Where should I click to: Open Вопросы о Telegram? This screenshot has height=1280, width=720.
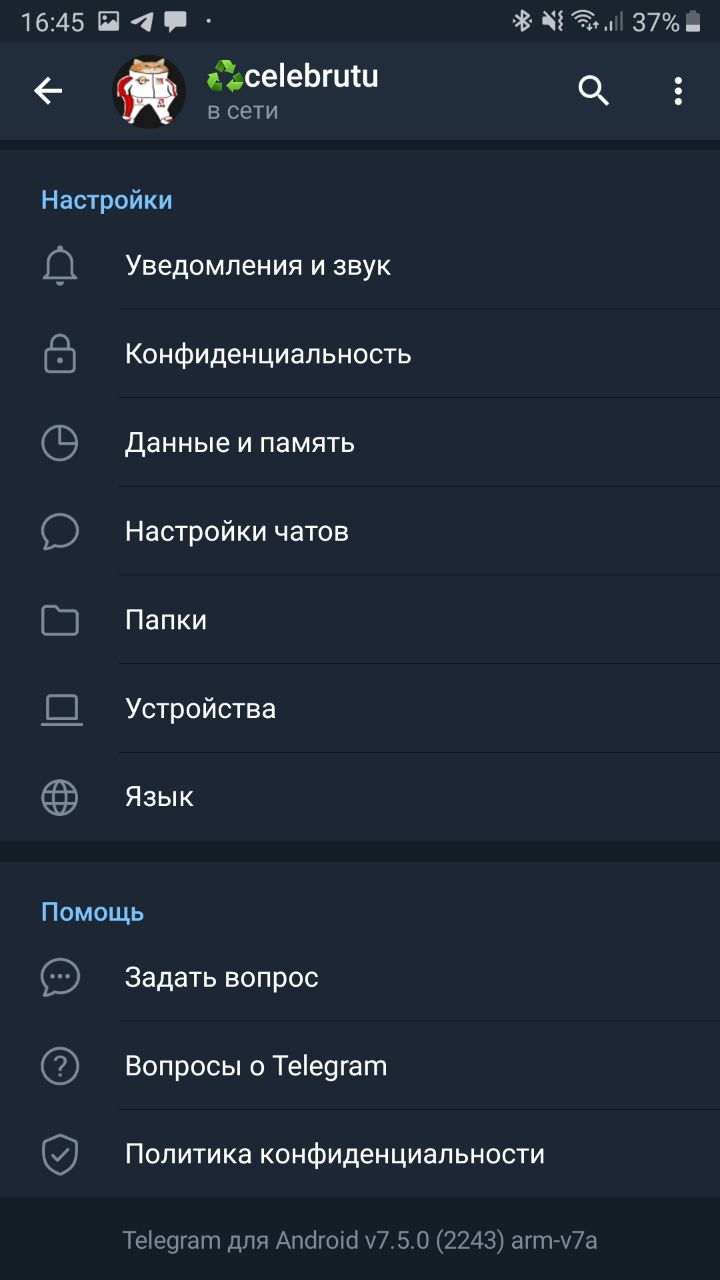pos(256,1066)
